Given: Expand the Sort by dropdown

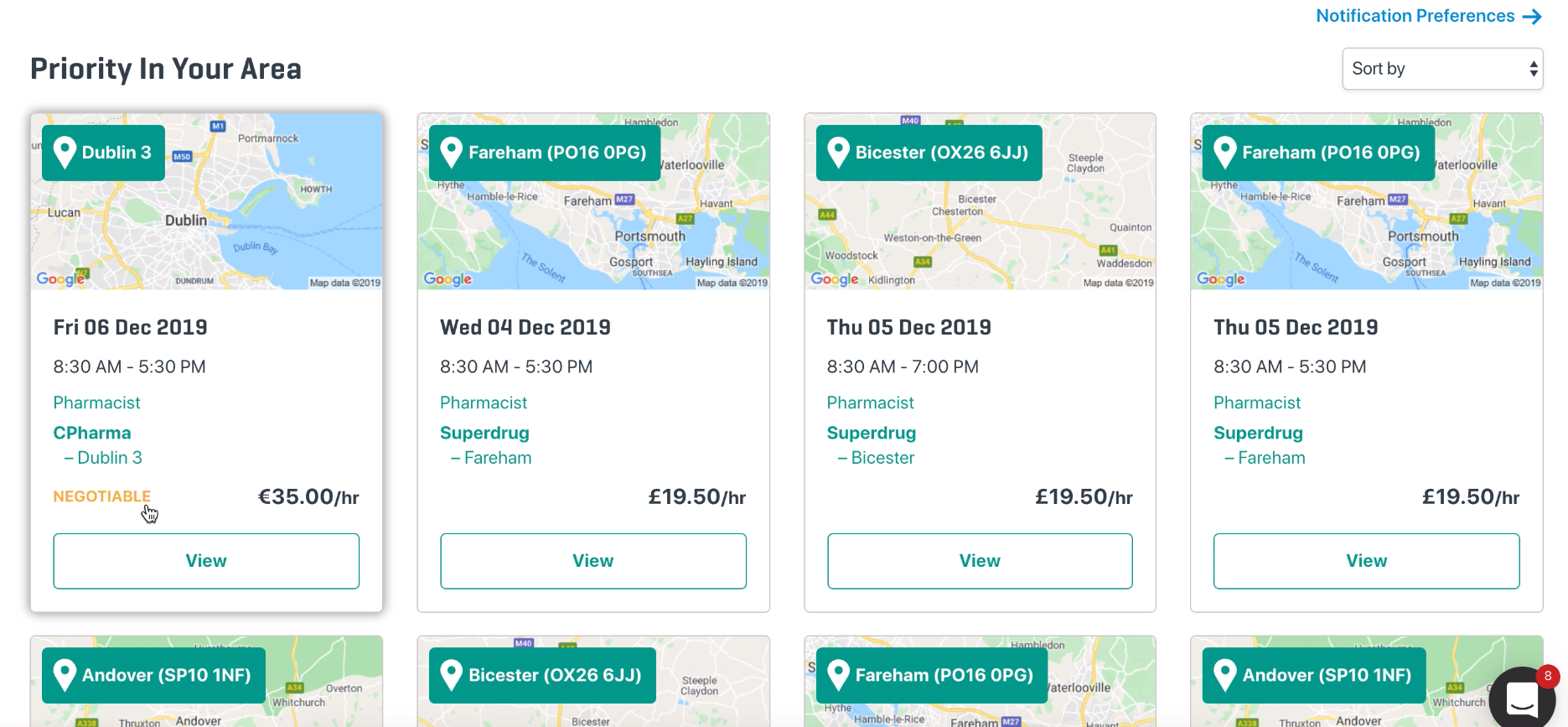Looking at the screenshot, I should coord(1441,69).
